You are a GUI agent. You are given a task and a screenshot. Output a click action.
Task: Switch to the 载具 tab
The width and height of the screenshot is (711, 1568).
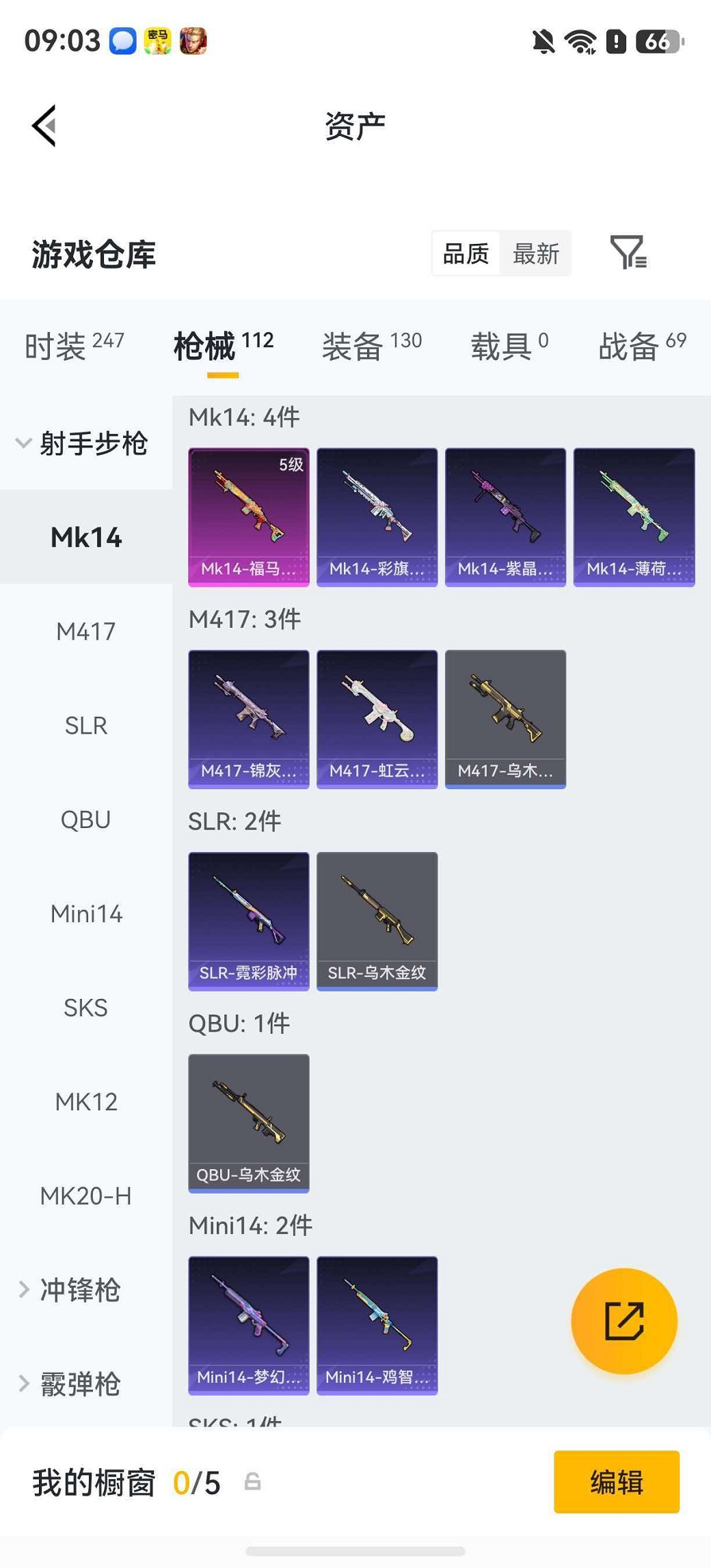click(x=509, y=346)
